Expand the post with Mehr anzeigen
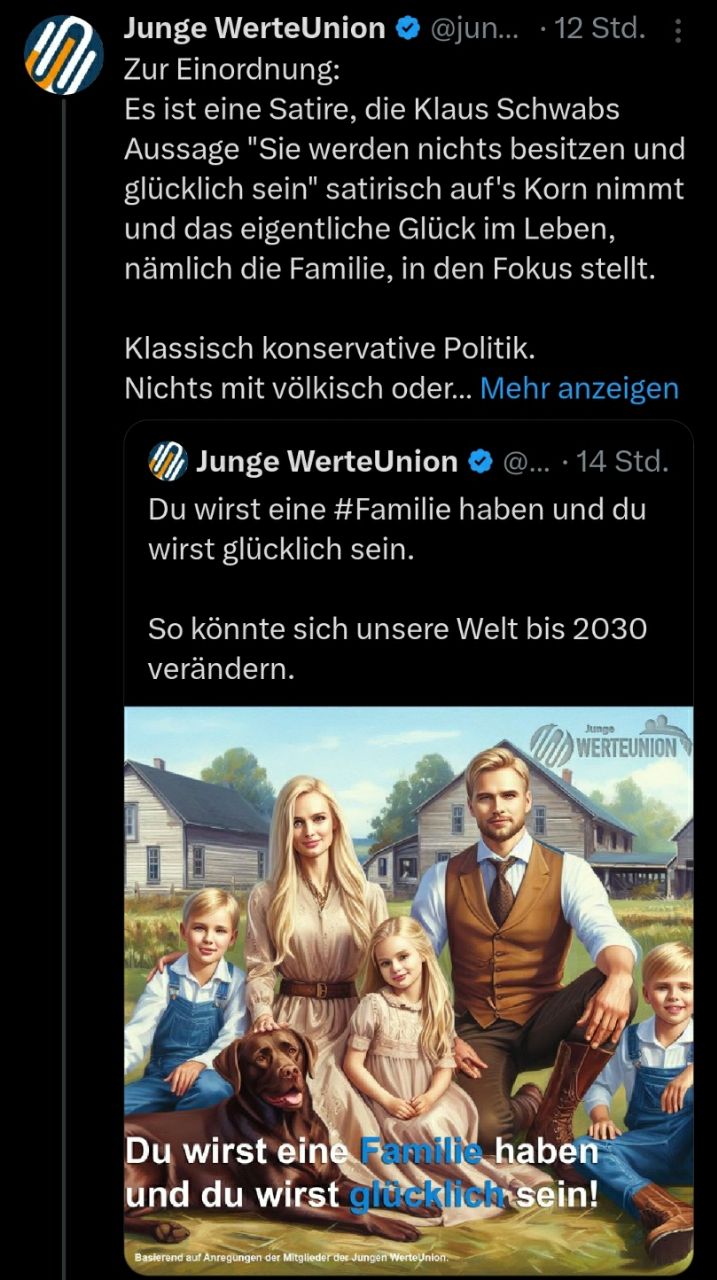The image size is (717, 1280). click(x=579, y=388)
